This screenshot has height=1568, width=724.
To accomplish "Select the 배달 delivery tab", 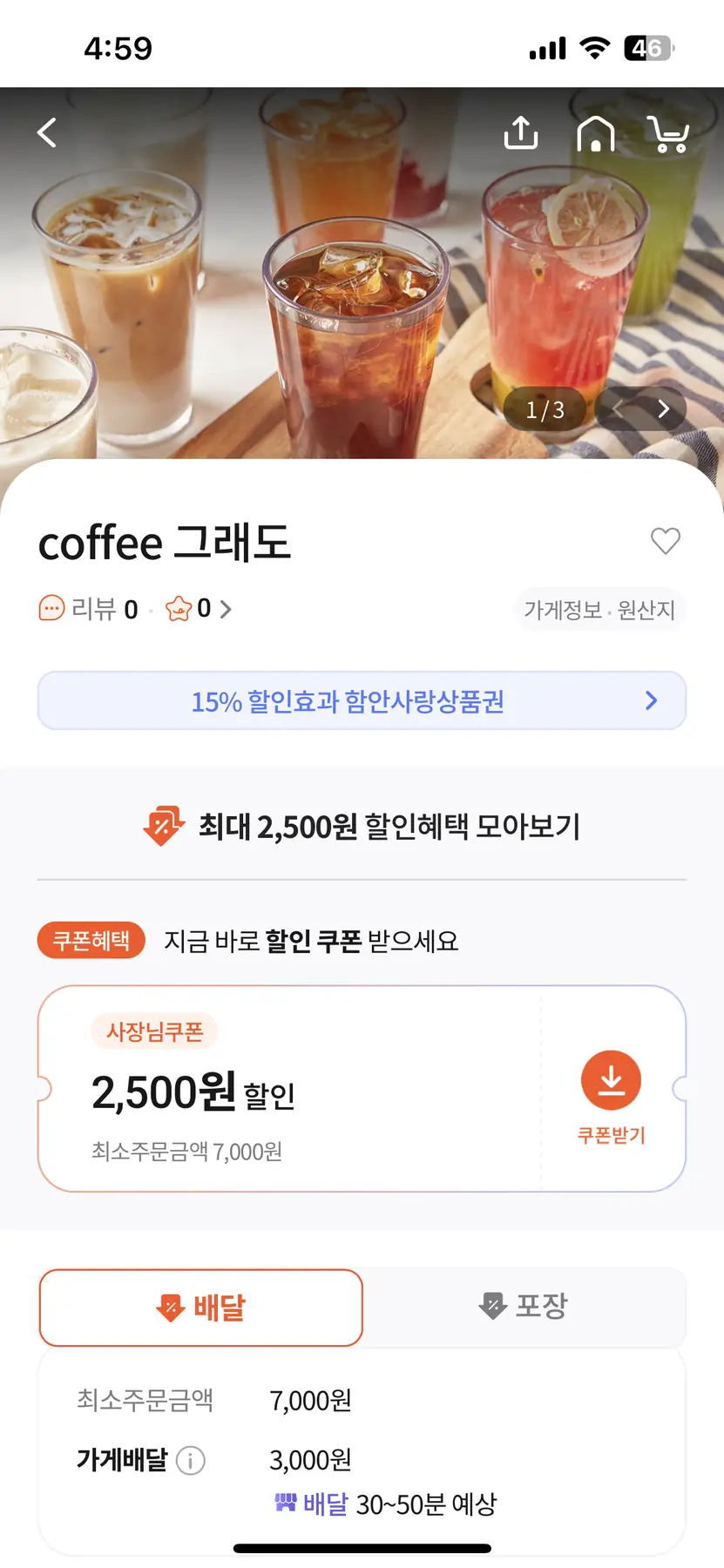I will click(x=201, y=1308).
